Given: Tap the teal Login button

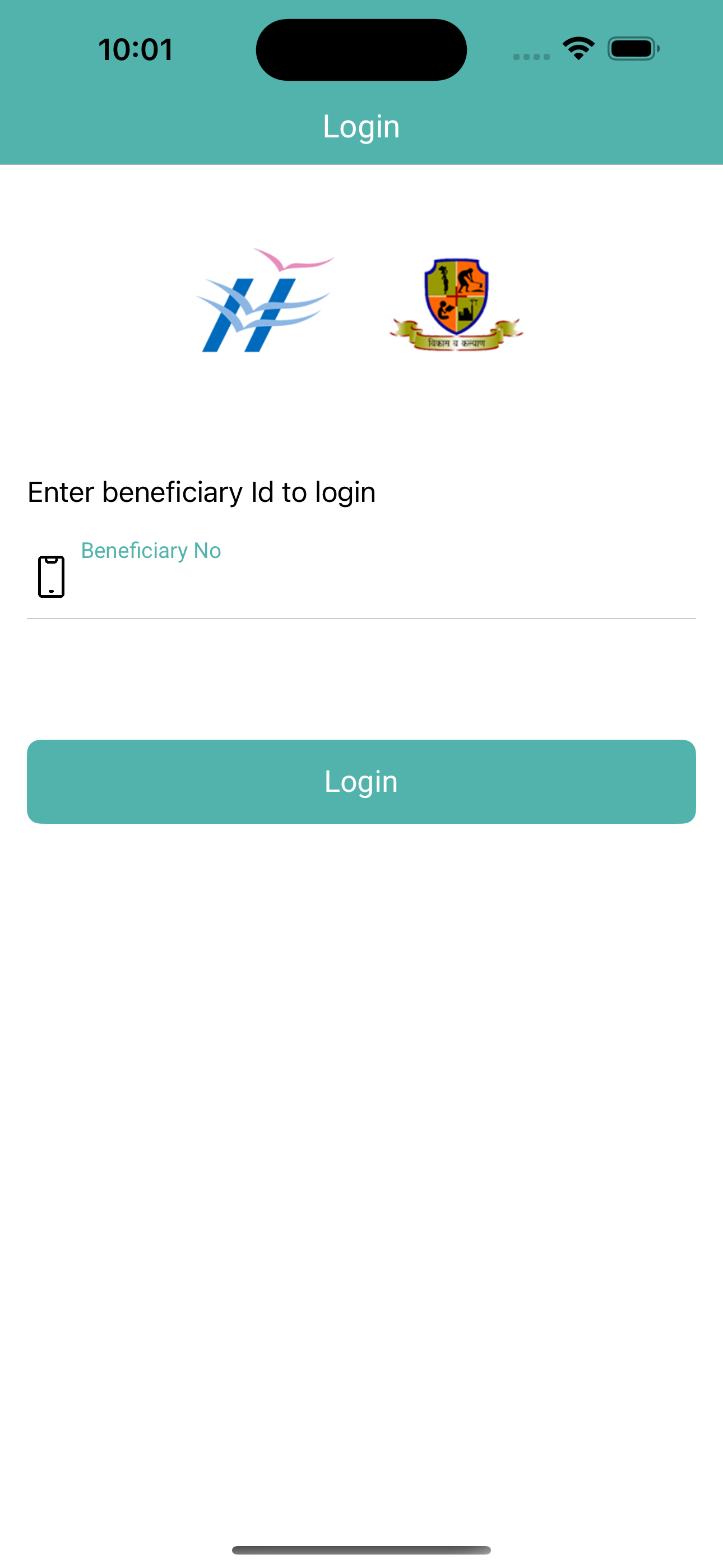Looking at the screenshot, I should [x=361, y=782].
